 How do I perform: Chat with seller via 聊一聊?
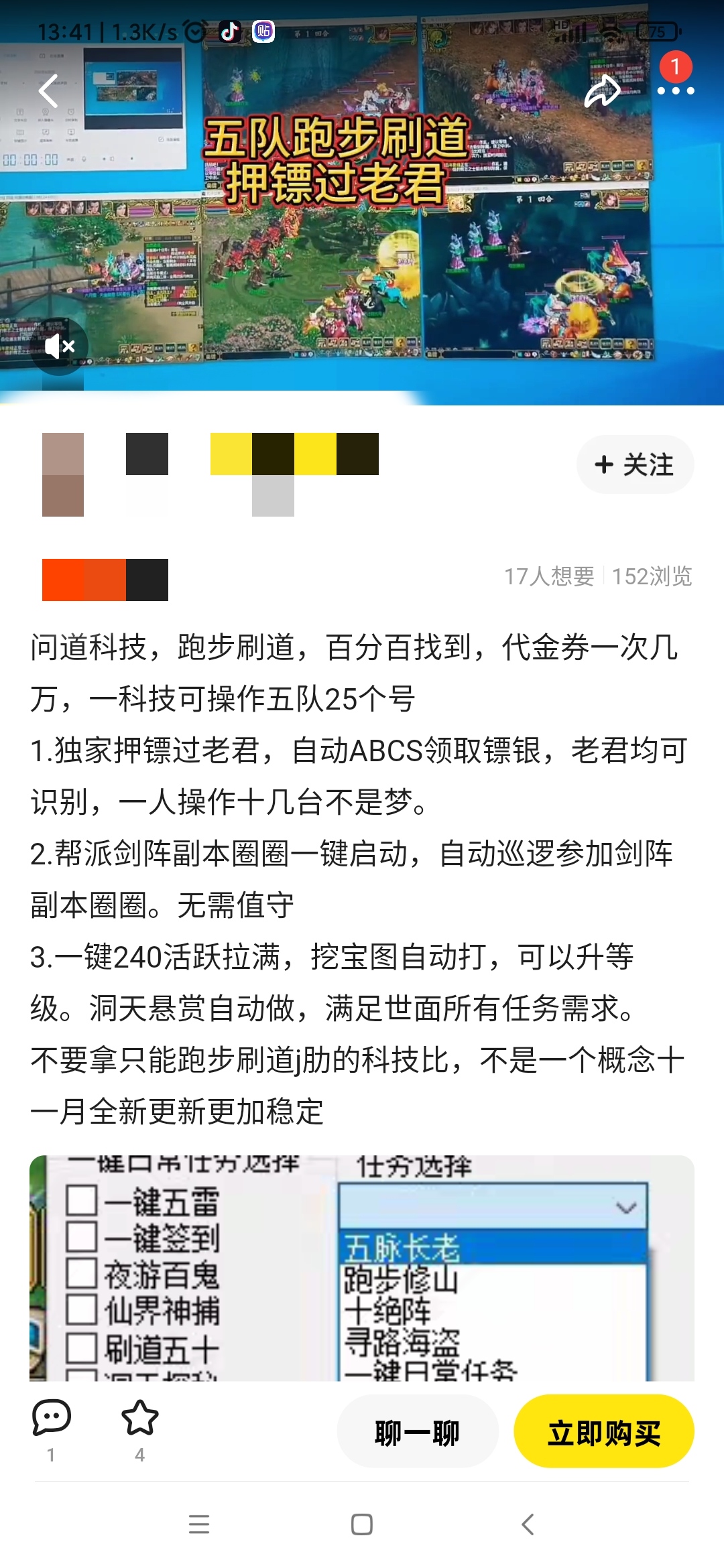click(417, 1432)
